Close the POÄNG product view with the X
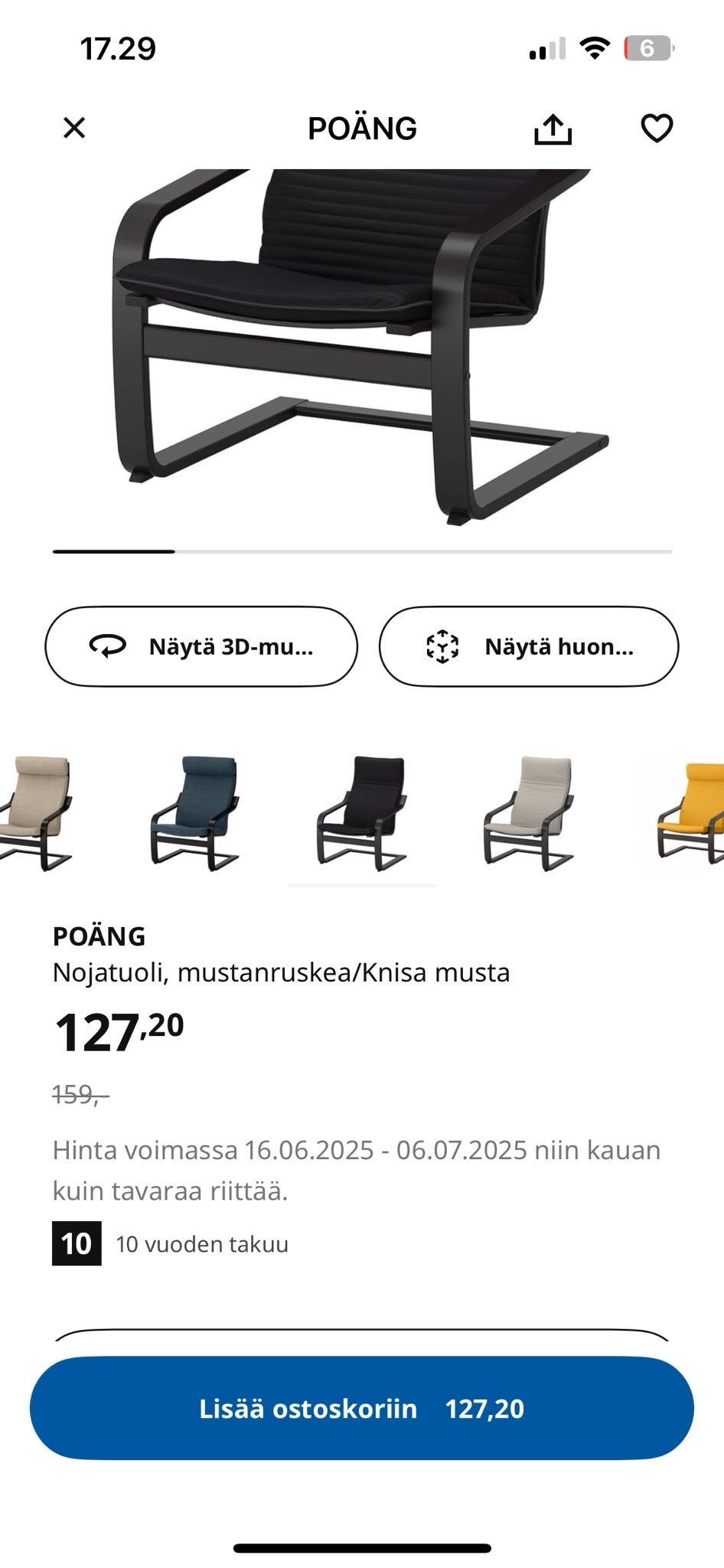The image size is (724, 1568). pyautogui.click(x=75, y=128)
